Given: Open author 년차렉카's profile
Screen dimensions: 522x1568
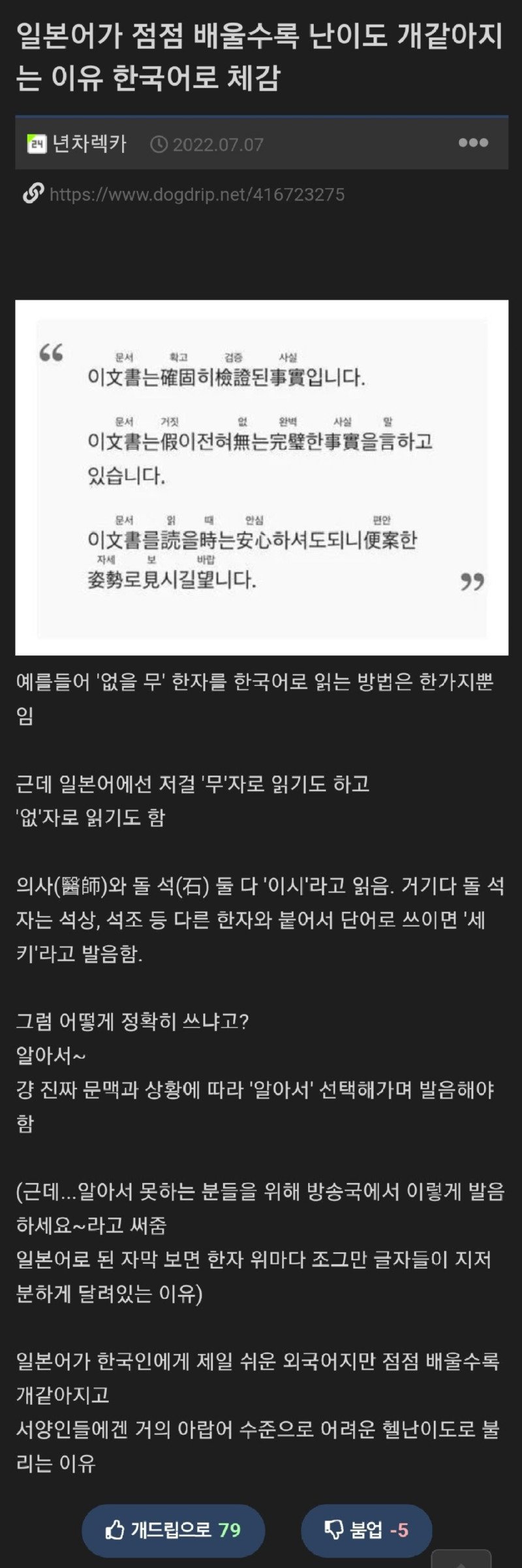Looking at the screenshot, I should click(89, 144).
